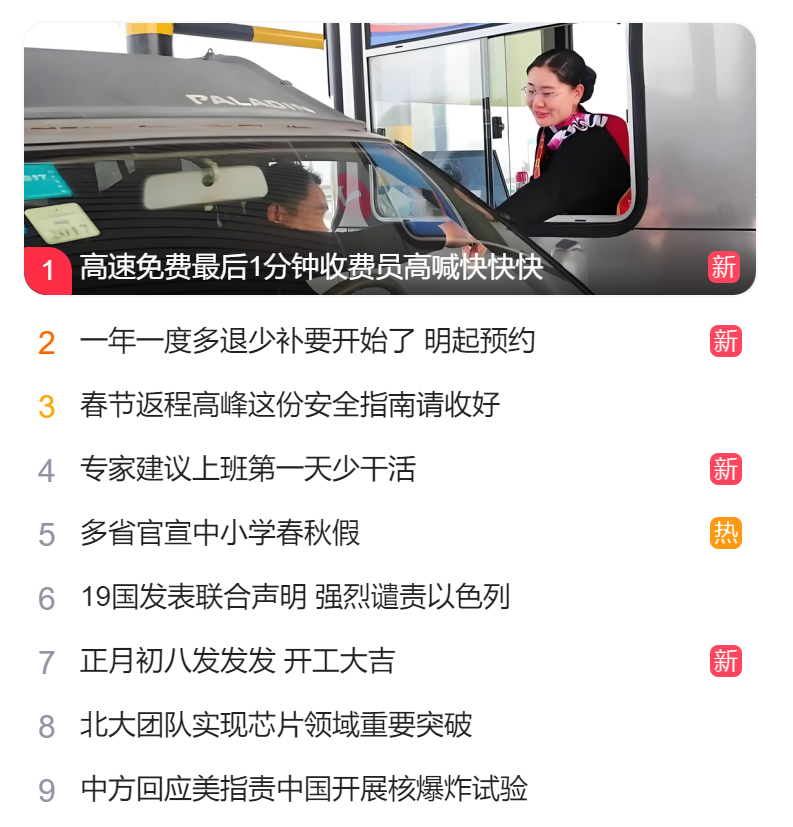This screenshot has width=793, height=827.
Task: Click the 新 badge next to 明起预约 story
Action: coord(724,339)
